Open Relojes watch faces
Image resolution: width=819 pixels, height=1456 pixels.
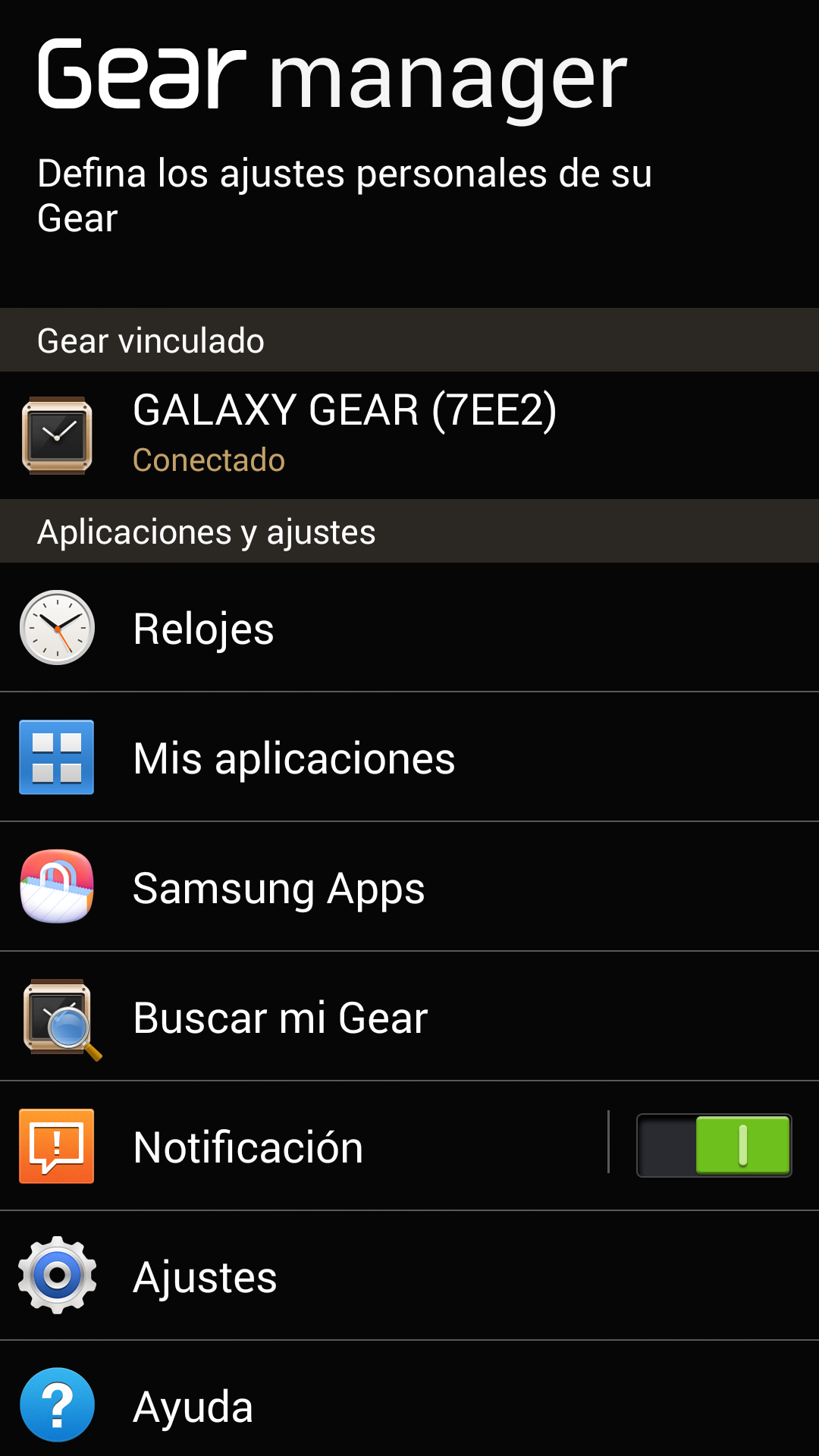pos(203,629)
